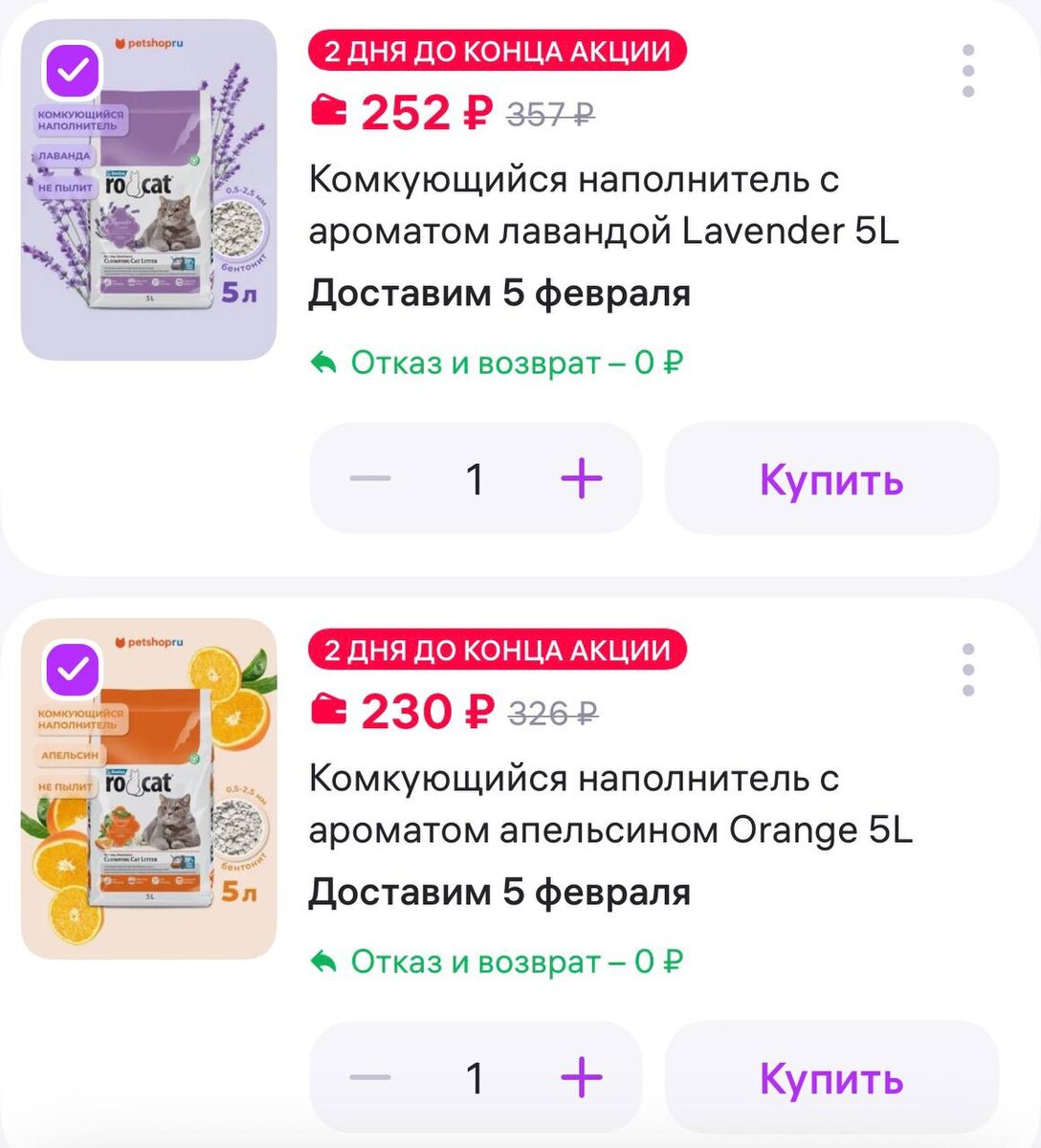Viewport: 1041px width, 1148px height.
Task: Tap Купить for the Orange 5L litter
Action: pyautogui.click(x=831, y=1078)
